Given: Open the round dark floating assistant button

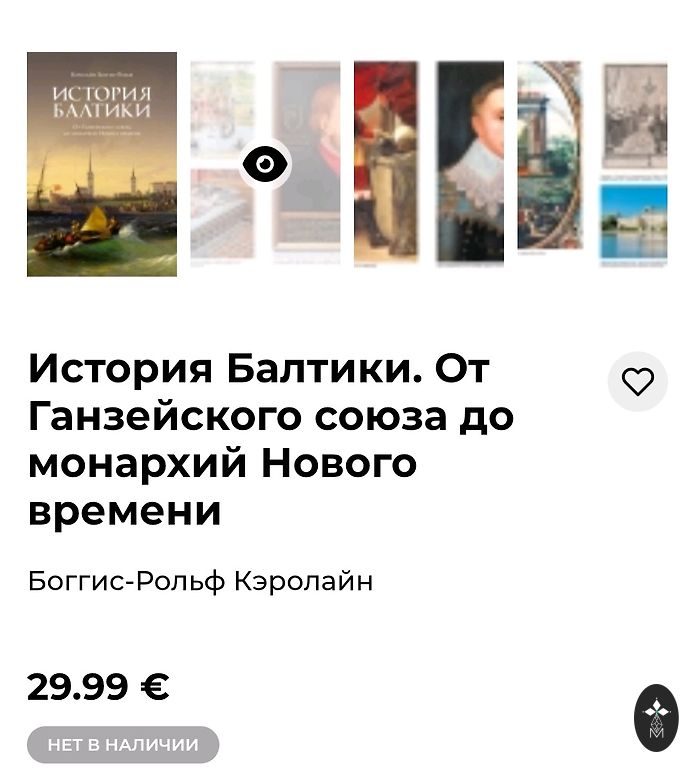Looking at the screenshot, I should 657,718.
